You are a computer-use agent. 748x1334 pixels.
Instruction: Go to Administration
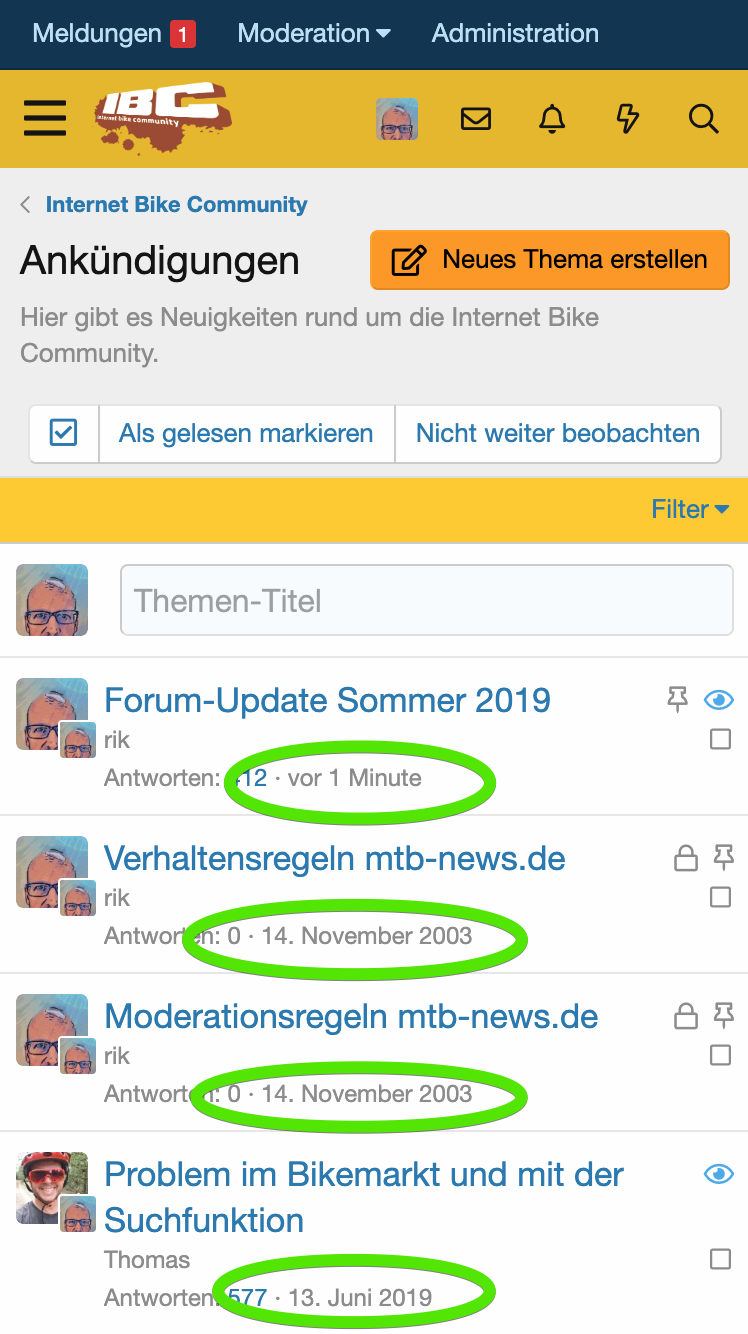pos(515,33)
